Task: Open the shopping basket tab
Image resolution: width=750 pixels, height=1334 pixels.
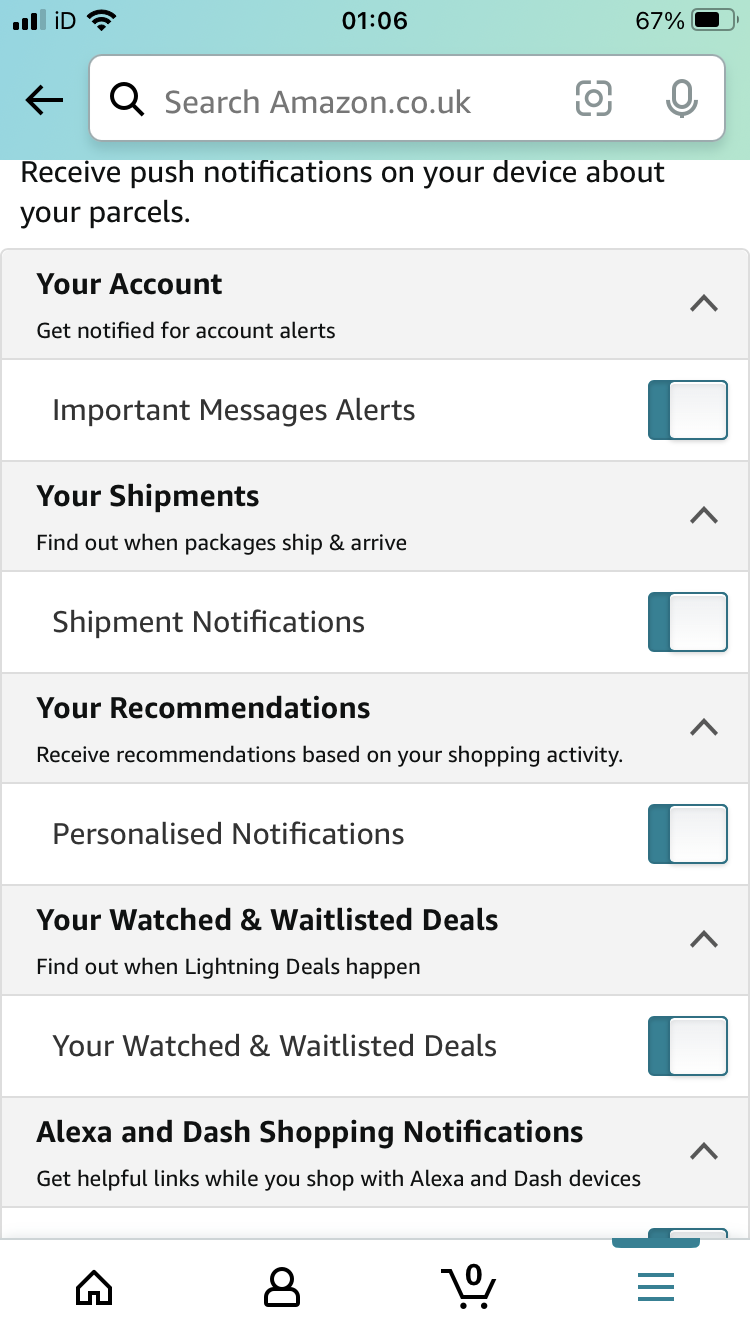Action: (468, 1286)
